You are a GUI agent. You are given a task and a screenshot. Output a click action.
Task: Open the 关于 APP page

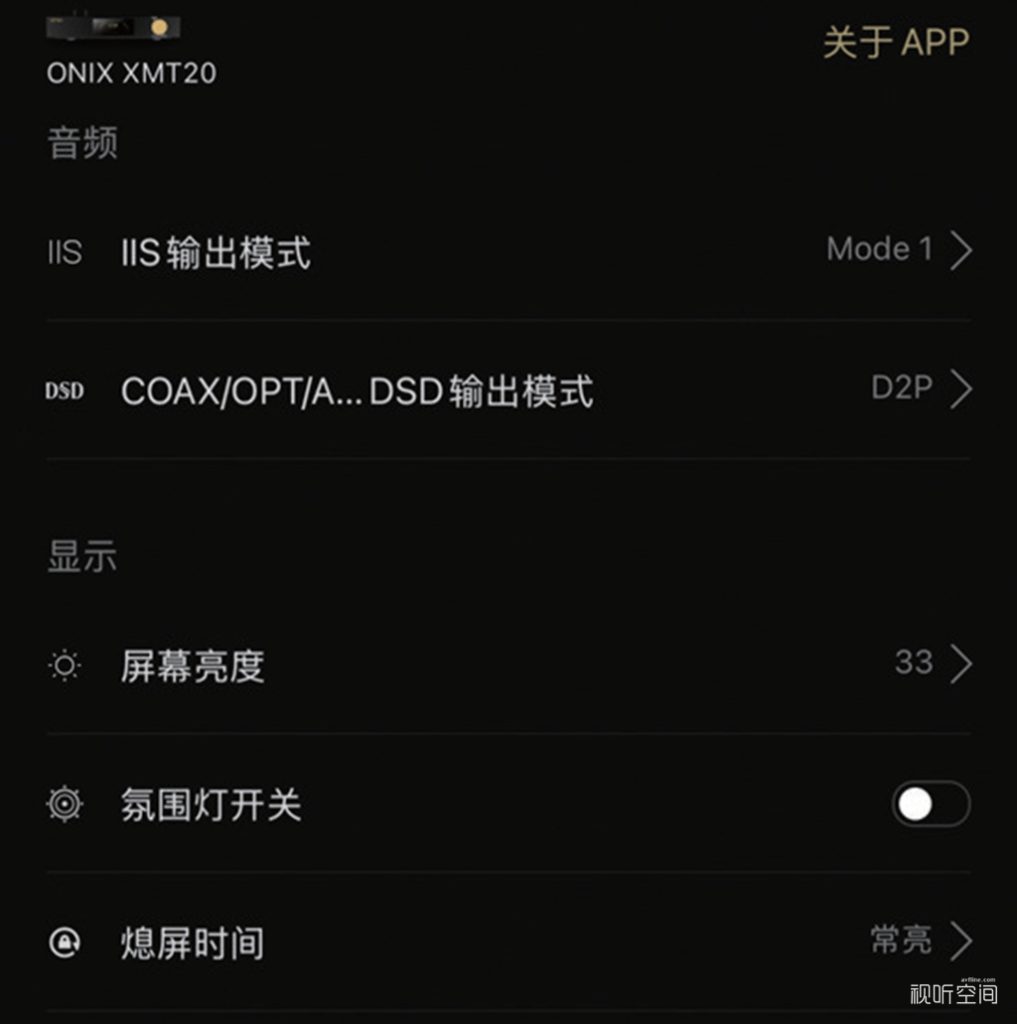point(895,42)
